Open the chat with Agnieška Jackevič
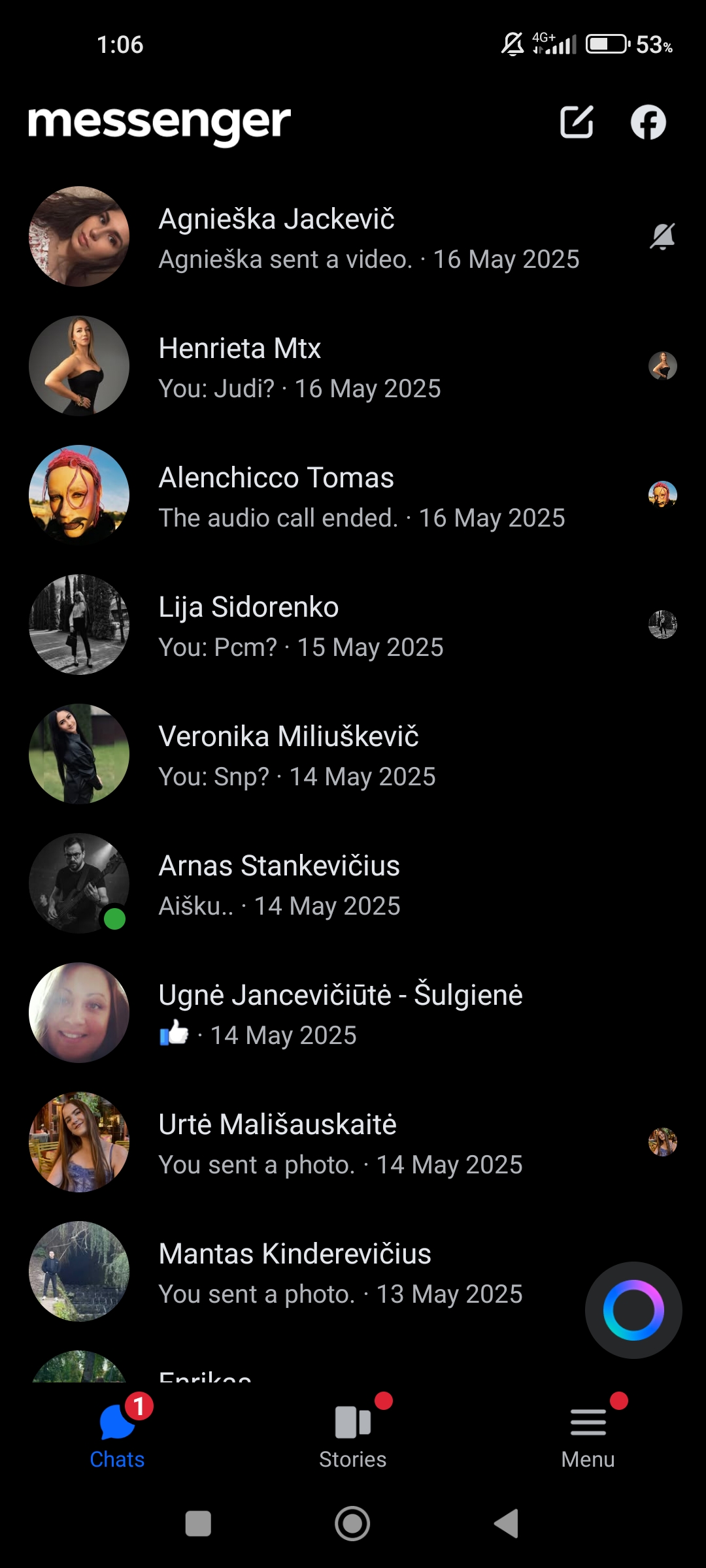The width and height of the screenshot is (706, 1568). 353,237
